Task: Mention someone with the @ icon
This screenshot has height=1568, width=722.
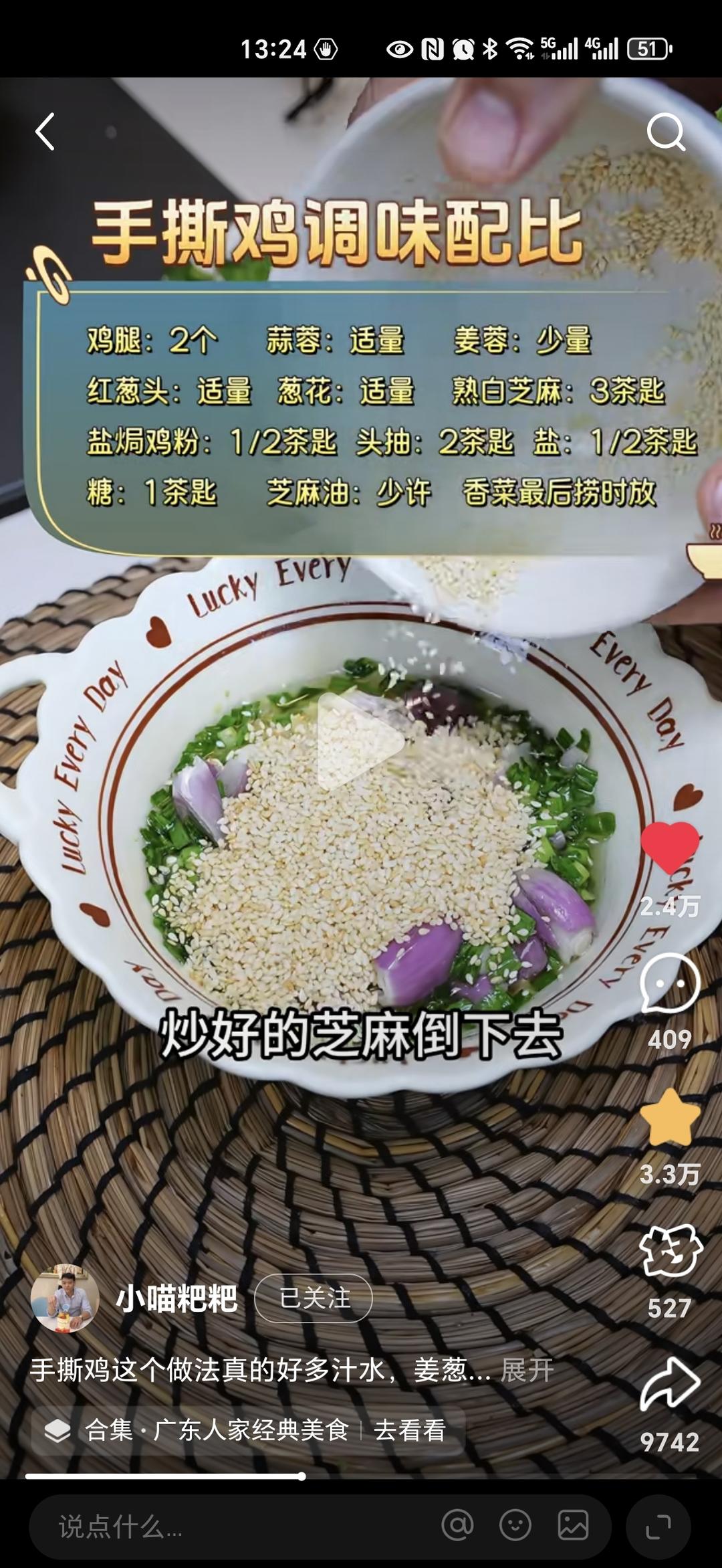Action: coord(458,1526)
